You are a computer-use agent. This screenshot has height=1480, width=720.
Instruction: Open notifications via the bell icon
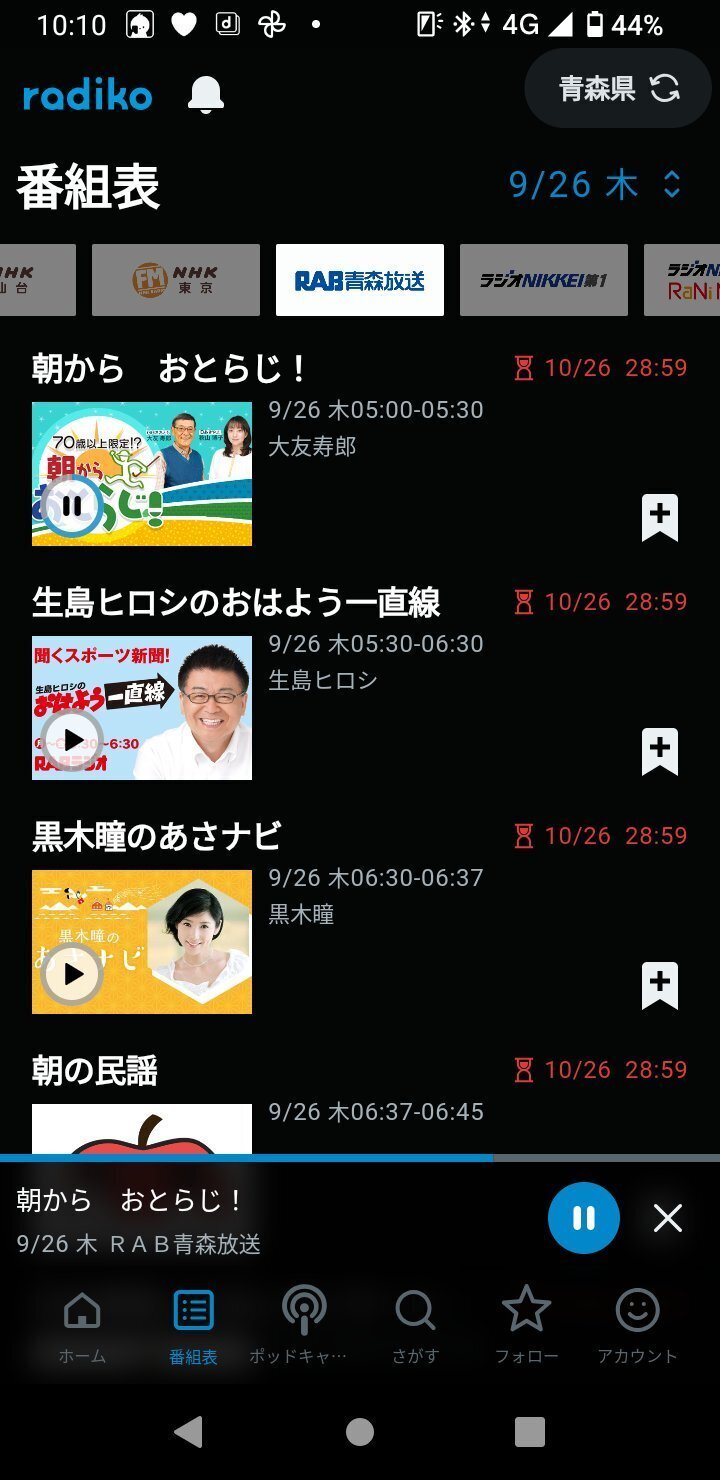click(x=204, y=96)
